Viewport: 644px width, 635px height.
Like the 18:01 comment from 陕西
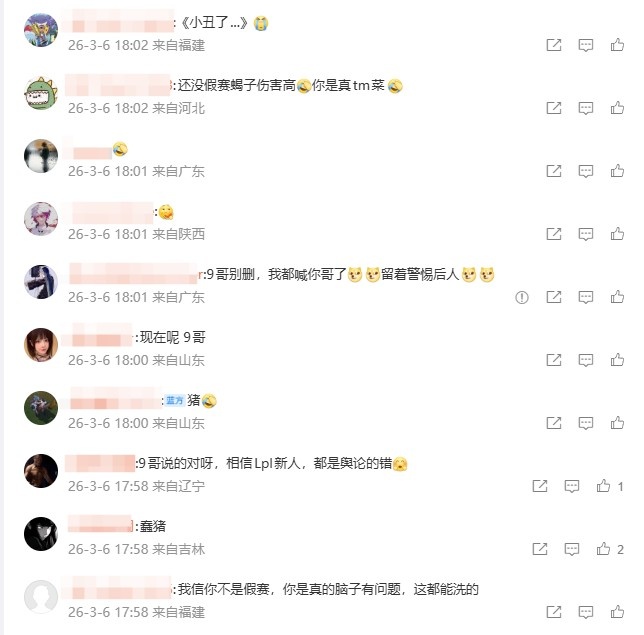619,234
